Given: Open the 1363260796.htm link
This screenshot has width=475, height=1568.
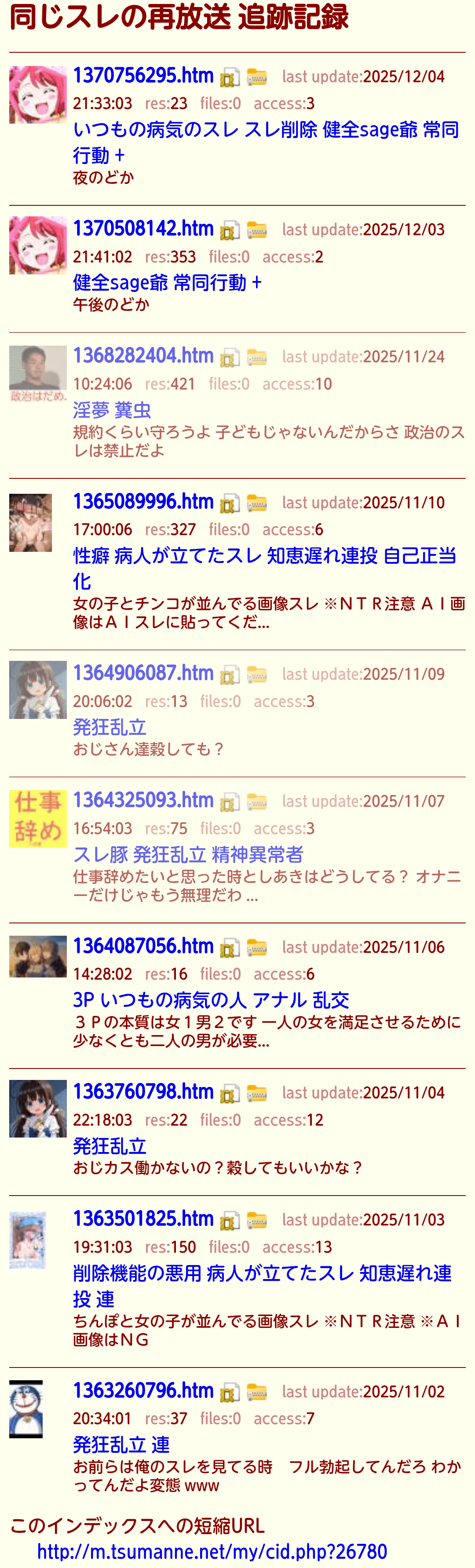Looking at the screenshot, I should pos(143,1391).
